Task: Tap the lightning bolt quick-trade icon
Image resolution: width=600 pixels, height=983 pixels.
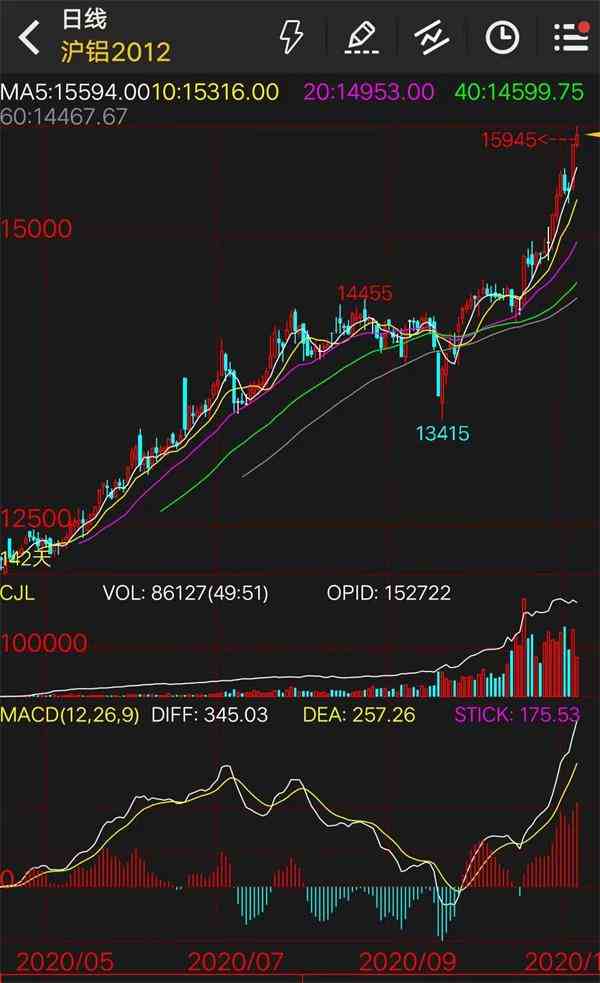Action: [291, 37]
